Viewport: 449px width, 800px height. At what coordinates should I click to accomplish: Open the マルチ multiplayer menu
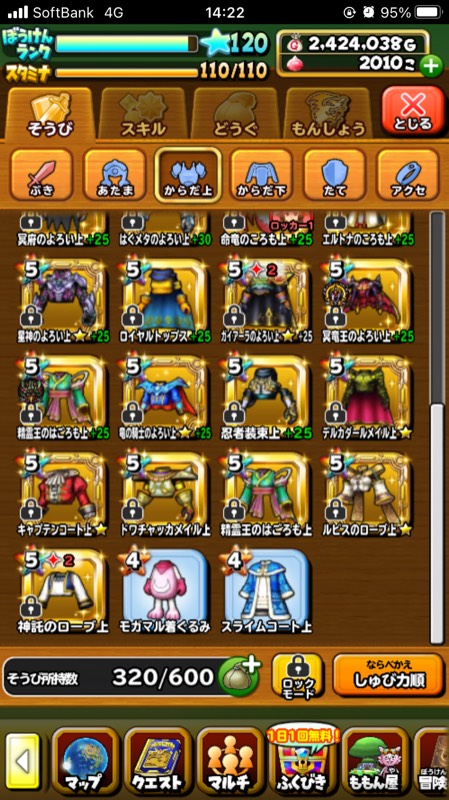coord(230,760)
